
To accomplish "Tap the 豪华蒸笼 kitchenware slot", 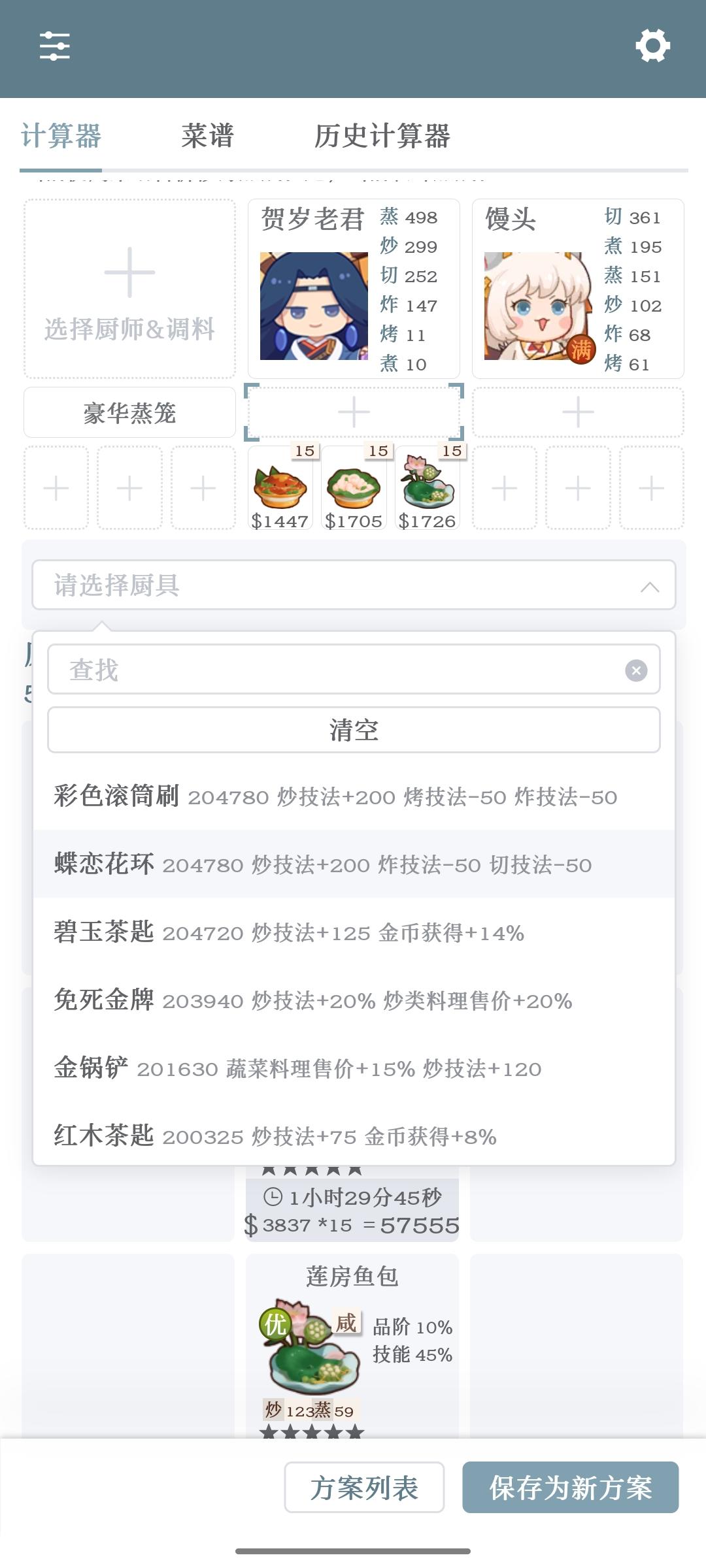I will click(129, 412).
